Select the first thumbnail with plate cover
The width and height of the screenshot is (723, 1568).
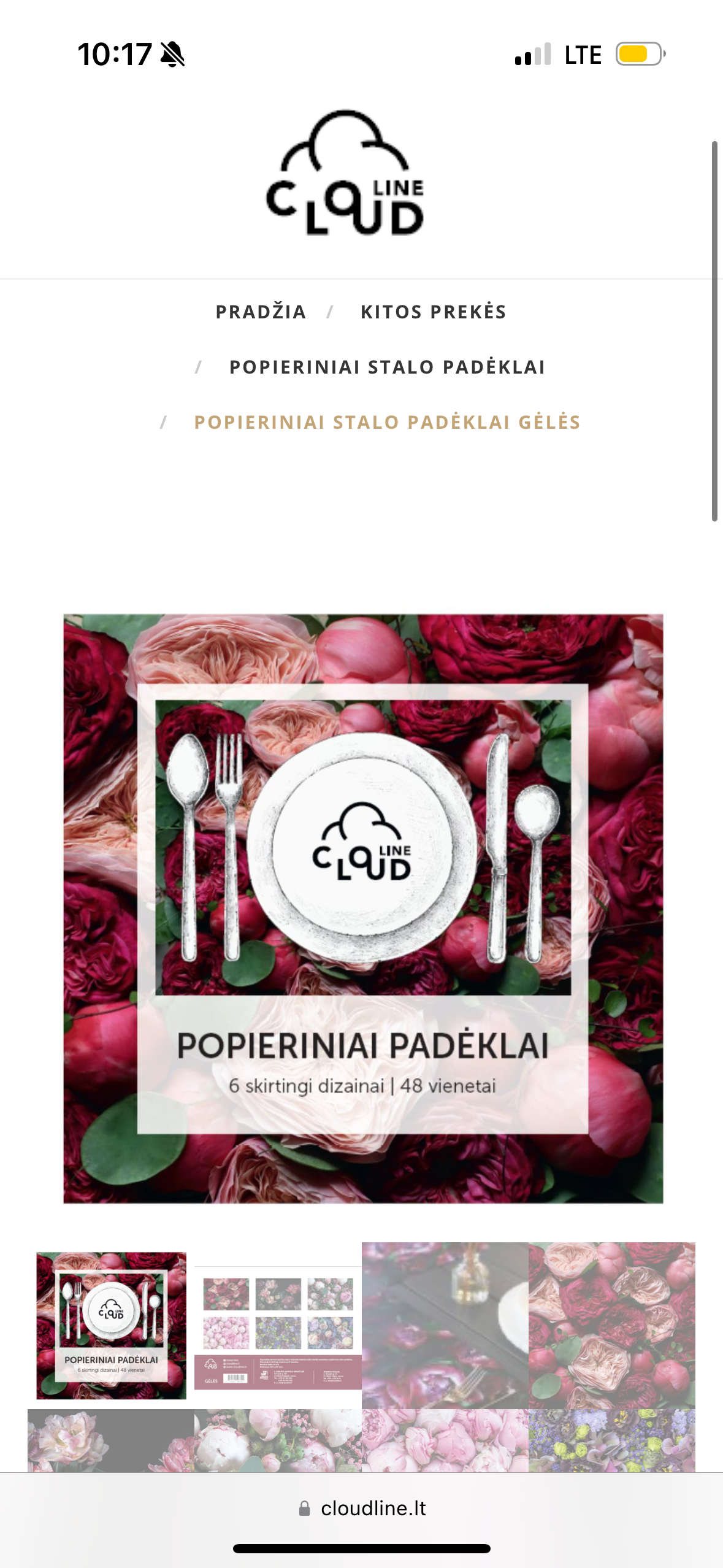click(x=111, y=1326)
